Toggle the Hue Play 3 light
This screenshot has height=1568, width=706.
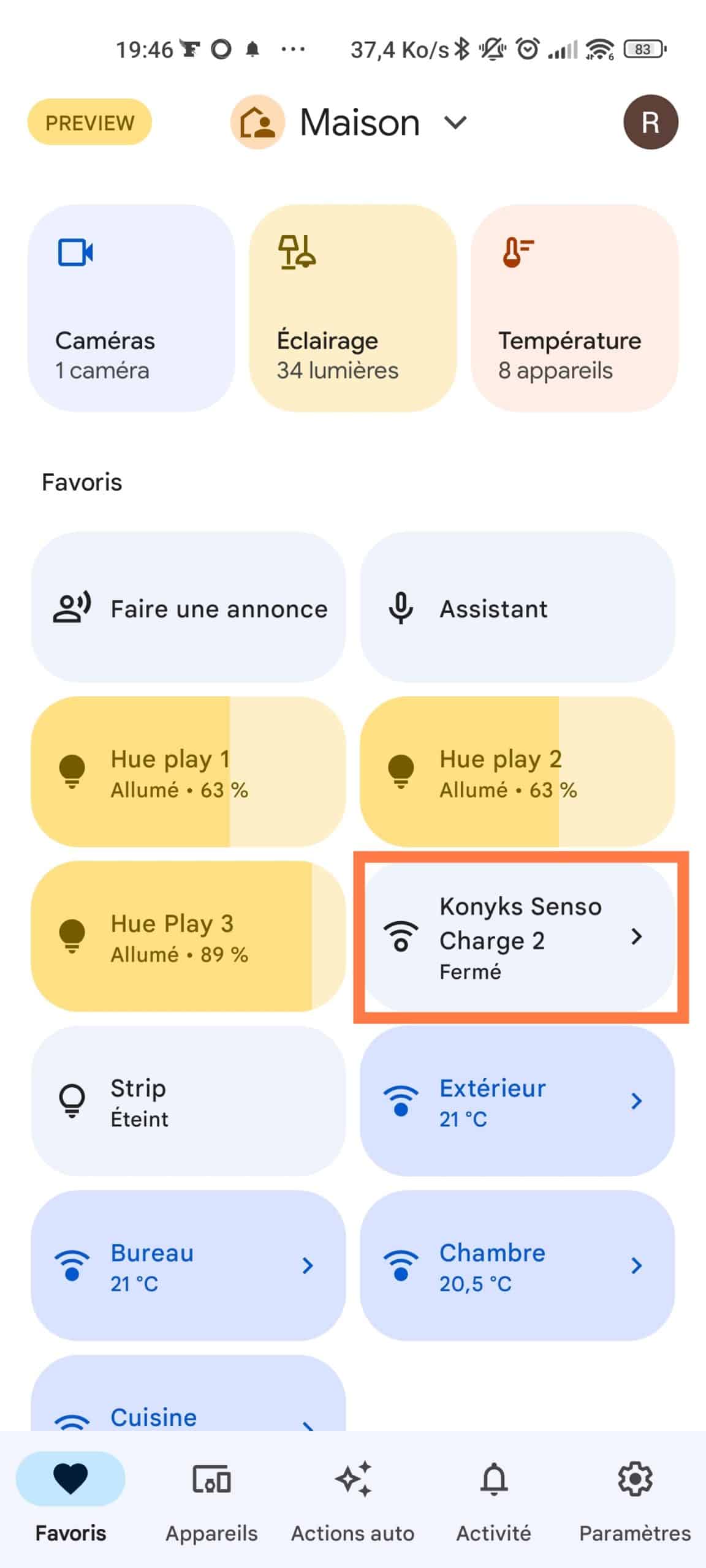[x=188, y=936]
